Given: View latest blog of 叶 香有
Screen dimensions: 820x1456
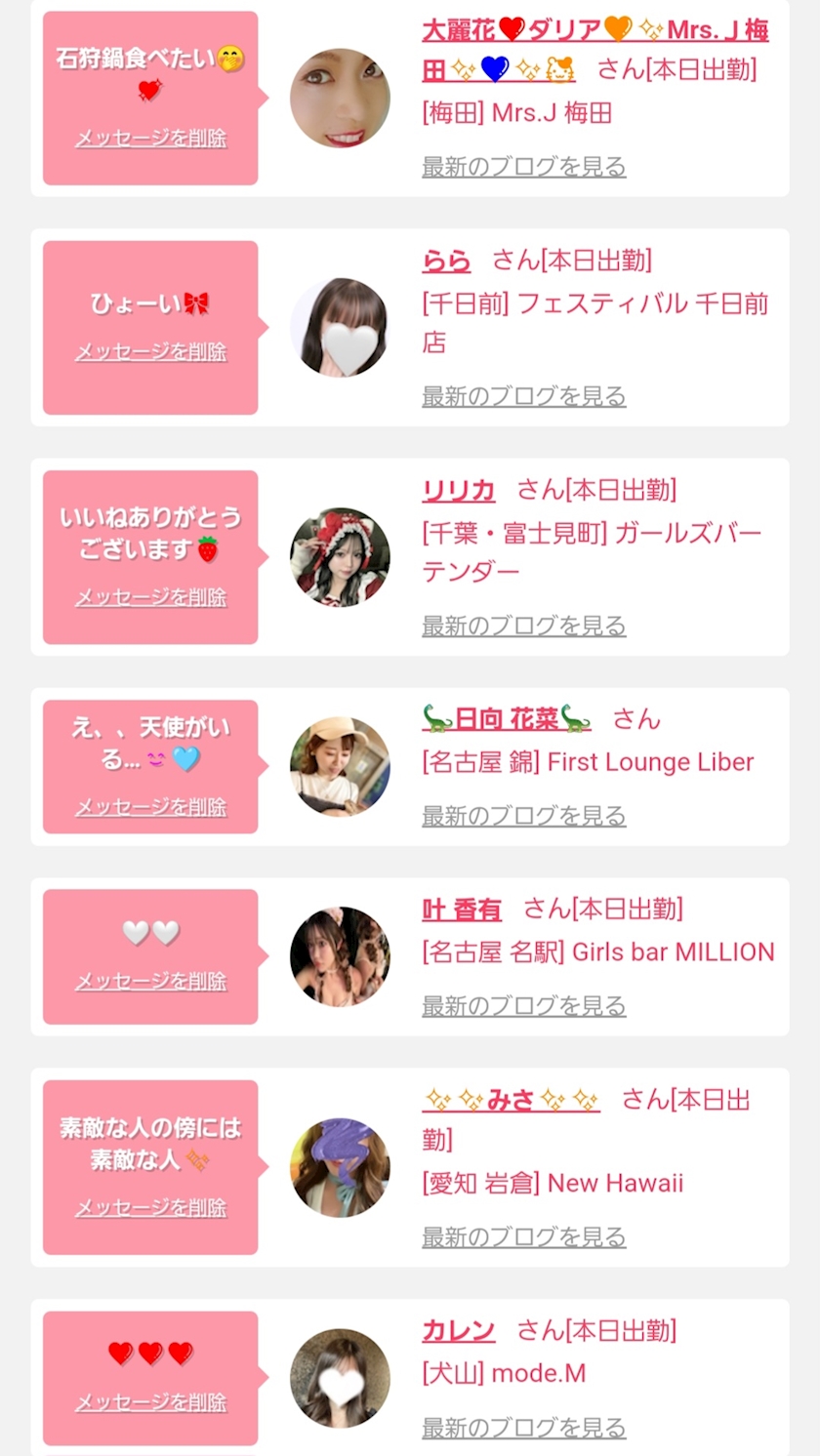Looking at the screenshot, I should tap(523, 1005).
